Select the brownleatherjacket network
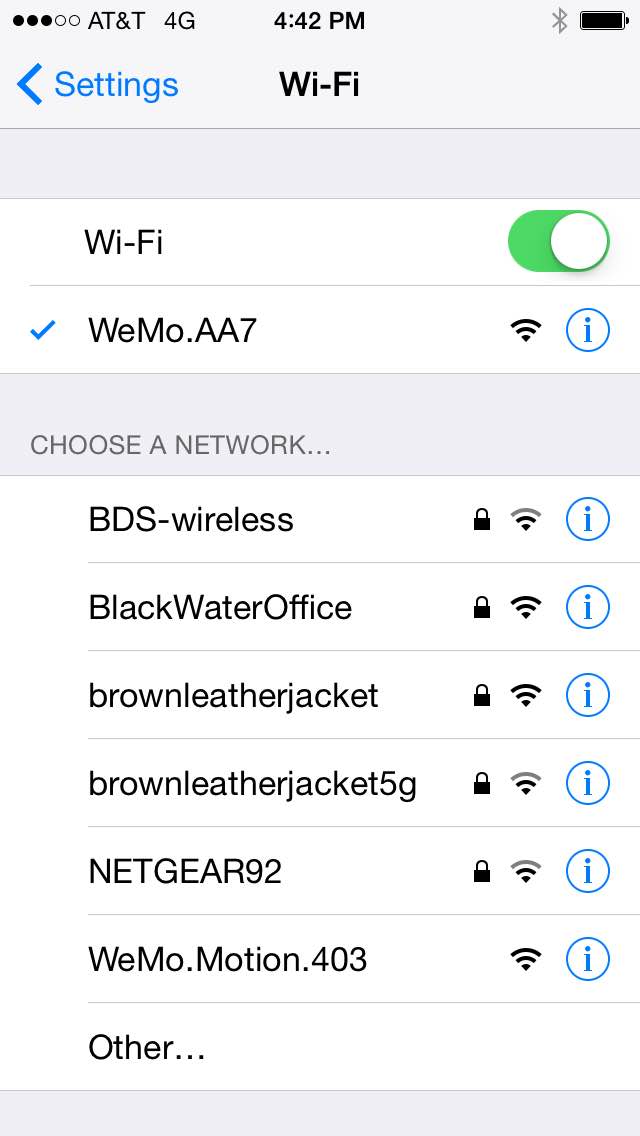 233,696
